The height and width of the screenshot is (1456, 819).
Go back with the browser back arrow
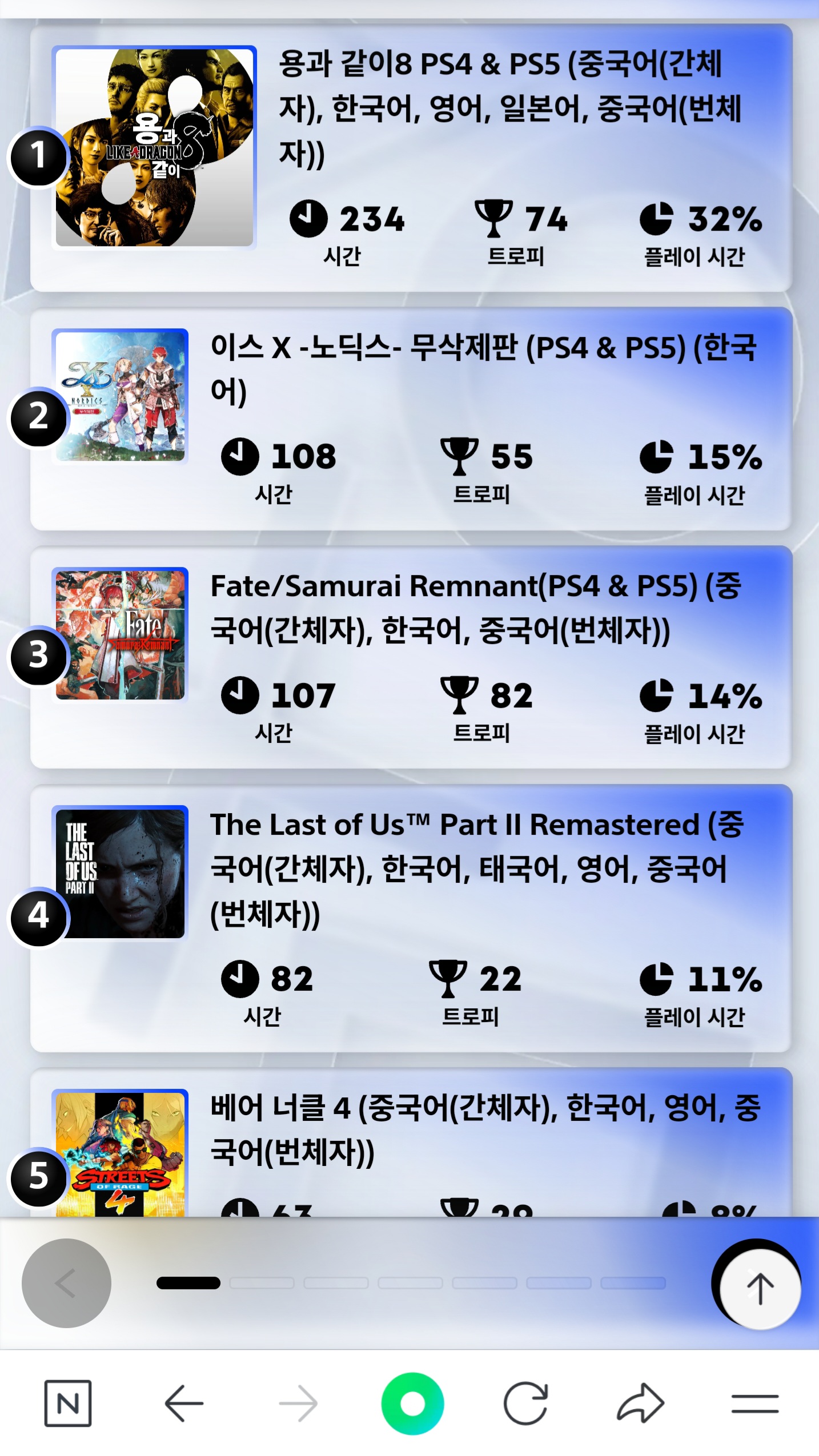pos(183,1403)
